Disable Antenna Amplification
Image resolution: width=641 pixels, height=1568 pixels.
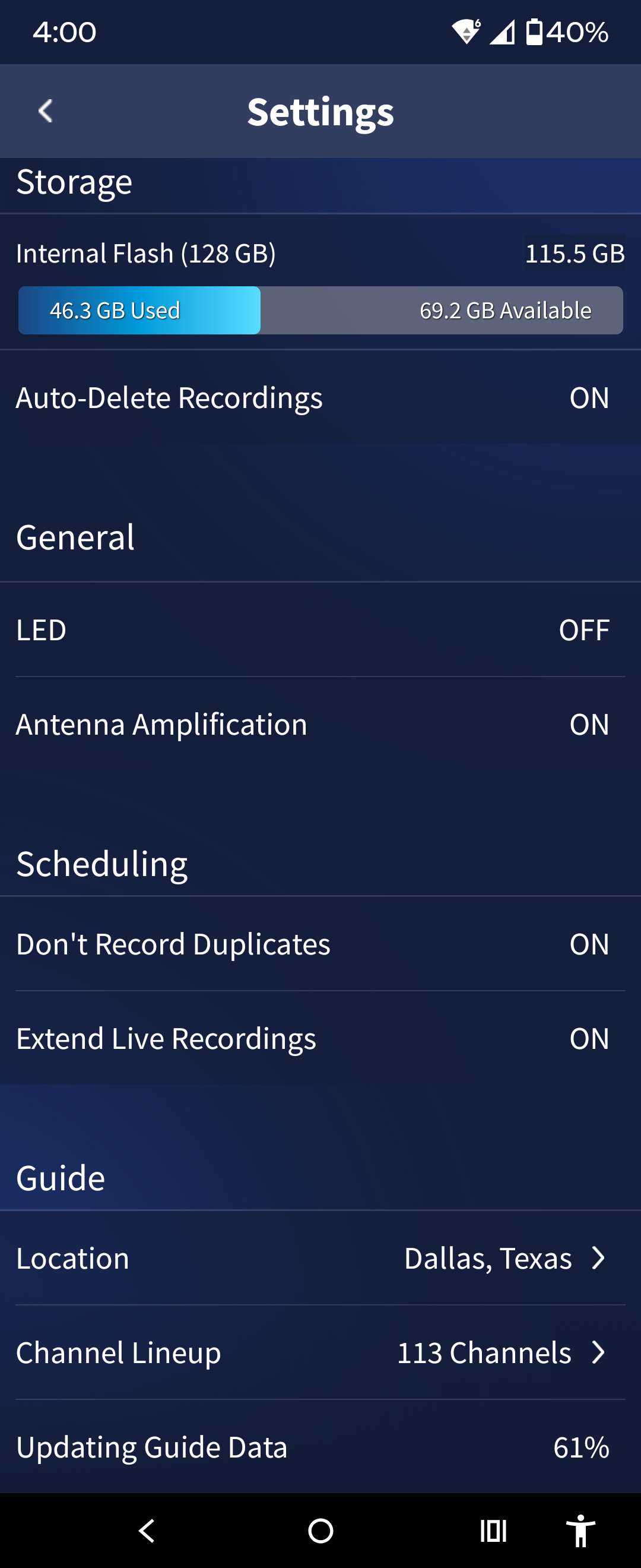(588, 725)
